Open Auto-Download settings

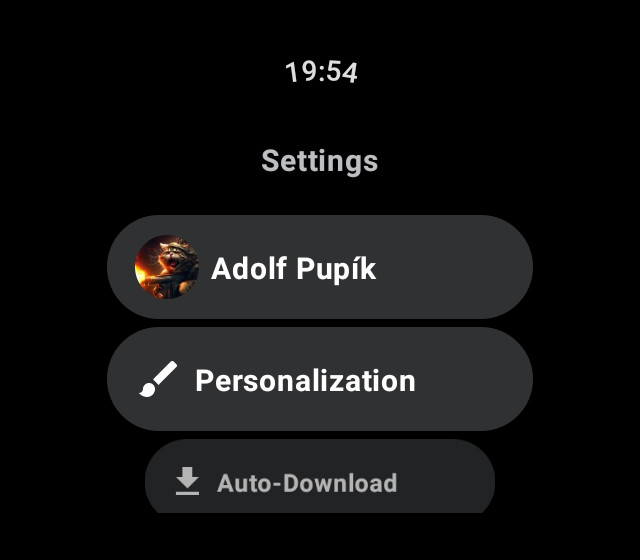click(319, 482)
